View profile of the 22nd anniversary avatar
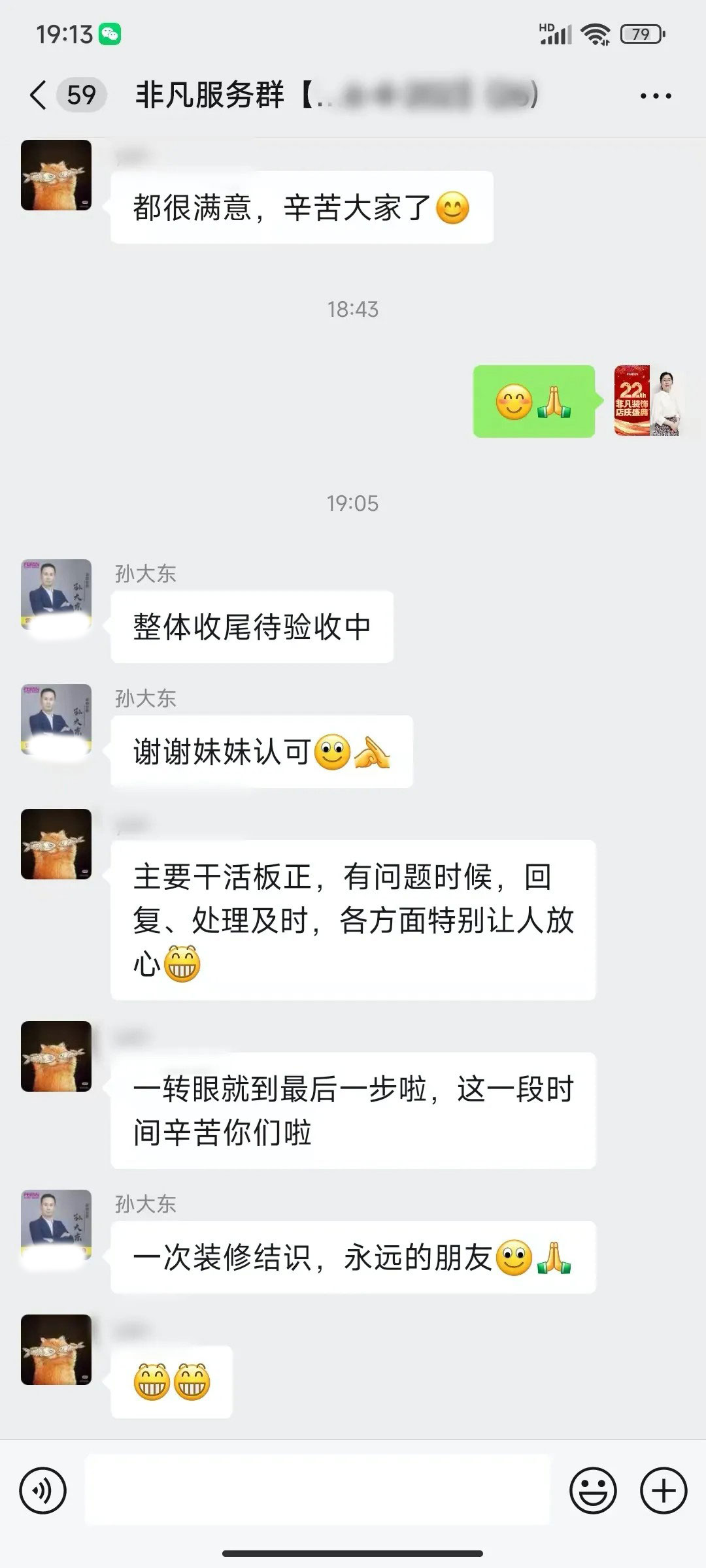706x1568 pixels. pos(648,400)
